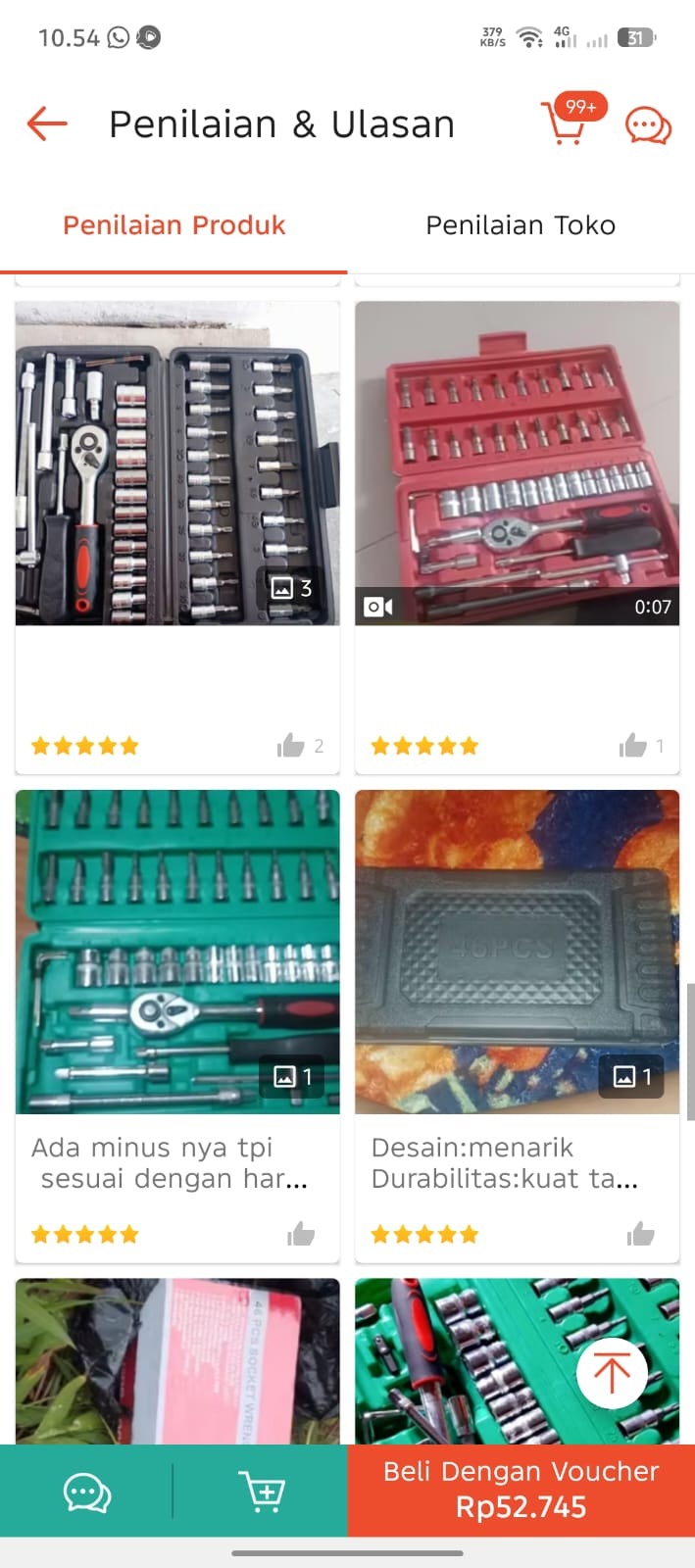
Task: Like the red toolbox video review
Action: click(x=632, y=746)
